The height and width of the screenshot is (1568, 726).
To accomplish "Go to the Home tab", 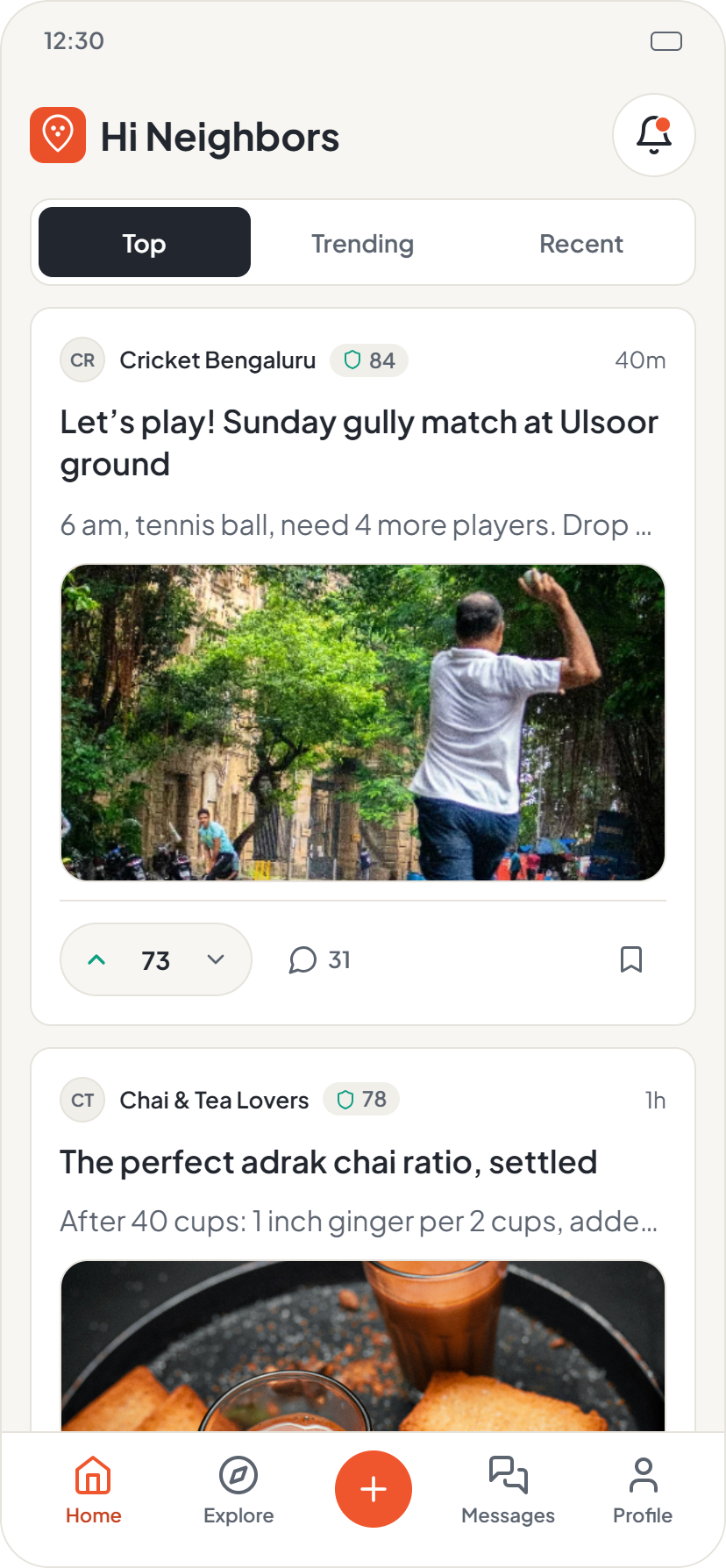I will point(93,1490).
